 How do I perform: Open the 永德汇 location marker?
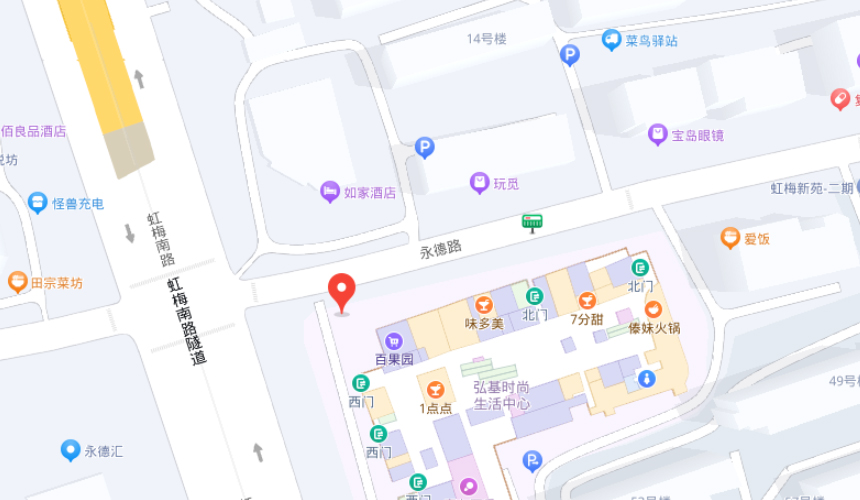(70, 450)
